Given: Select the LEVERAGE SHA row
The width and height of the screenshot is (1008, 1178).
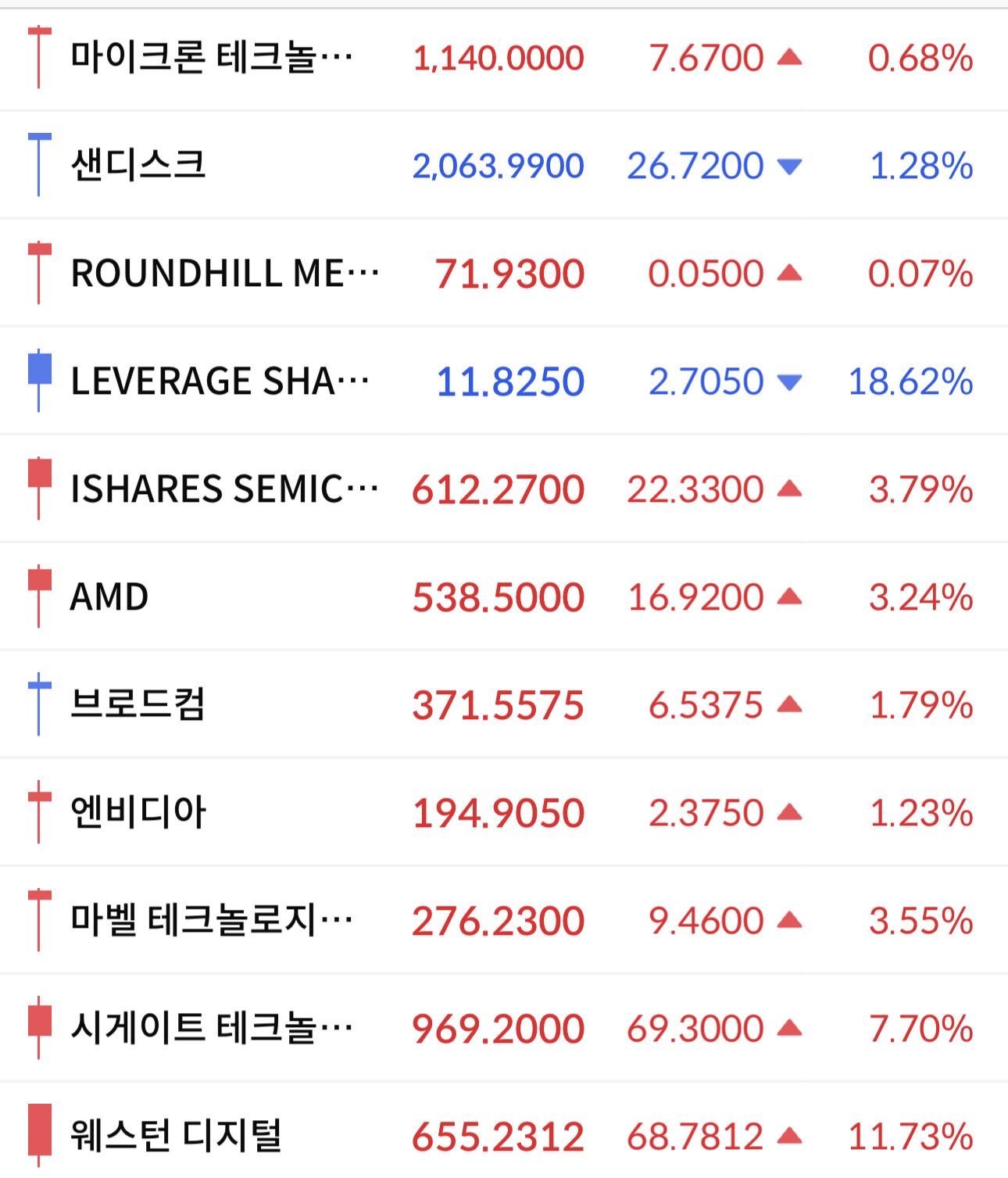Looking at the screenshot, I should pos(504,381).
